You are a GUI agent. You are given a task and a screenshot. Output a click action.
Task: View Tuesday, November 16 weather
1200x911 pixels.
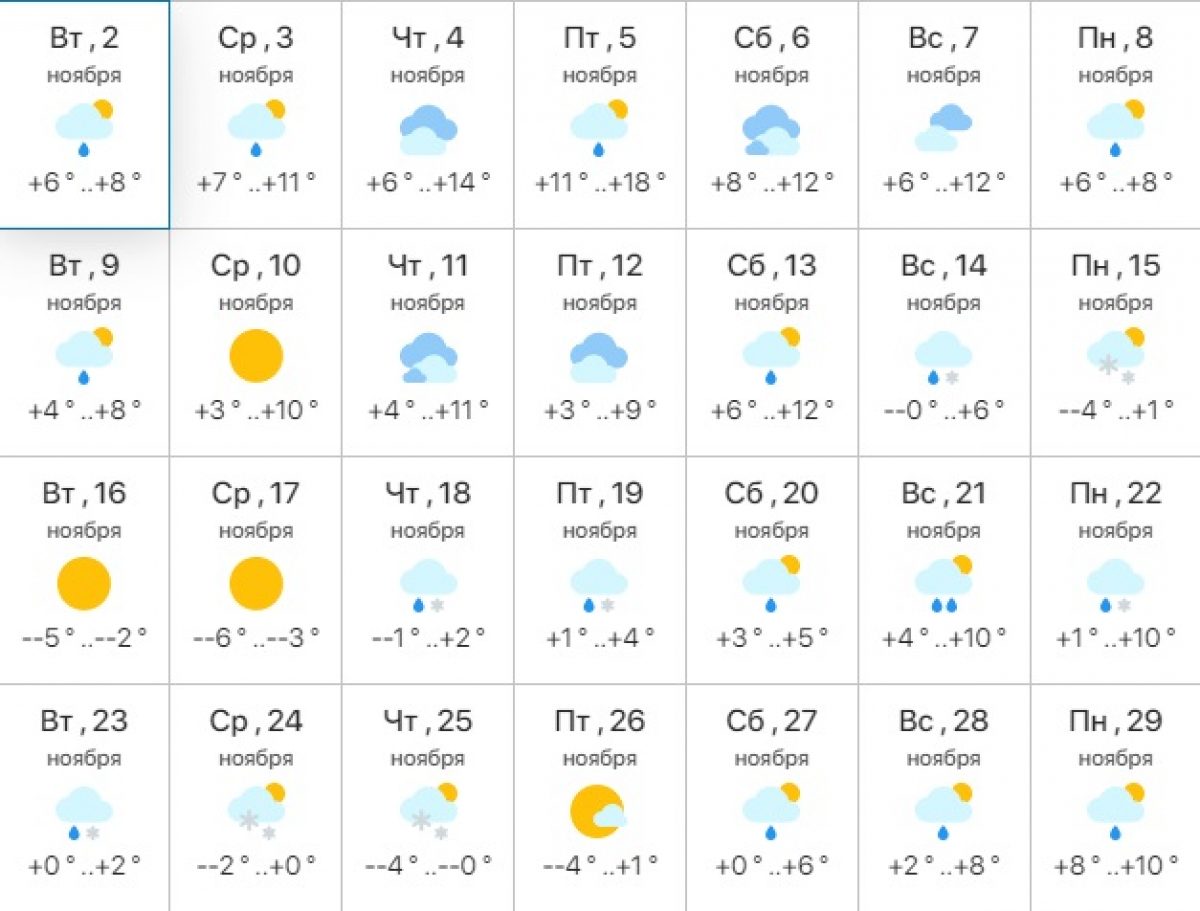tap(84, 570)
